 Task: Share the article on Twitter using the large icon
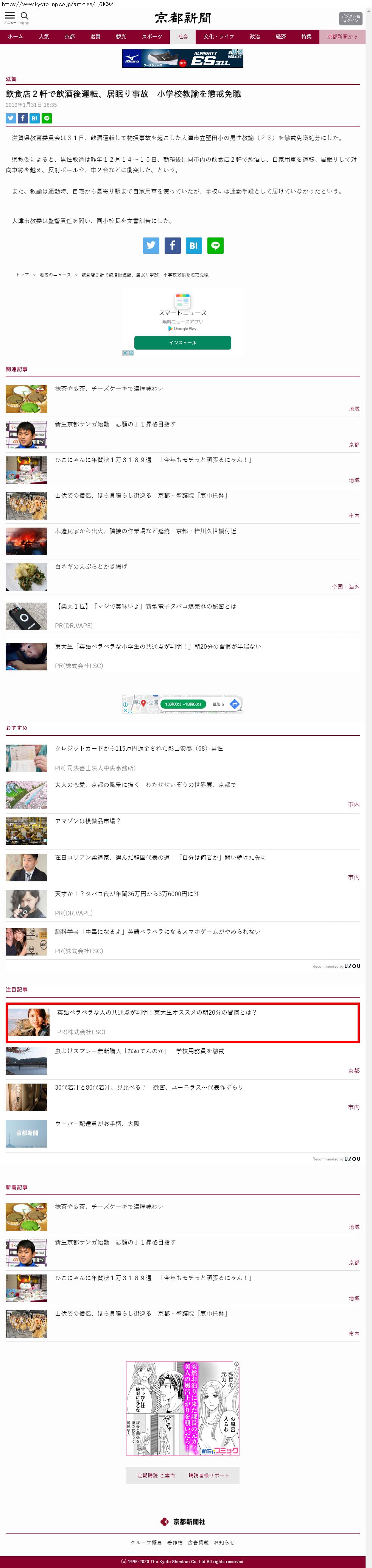(x=151, y=245)
